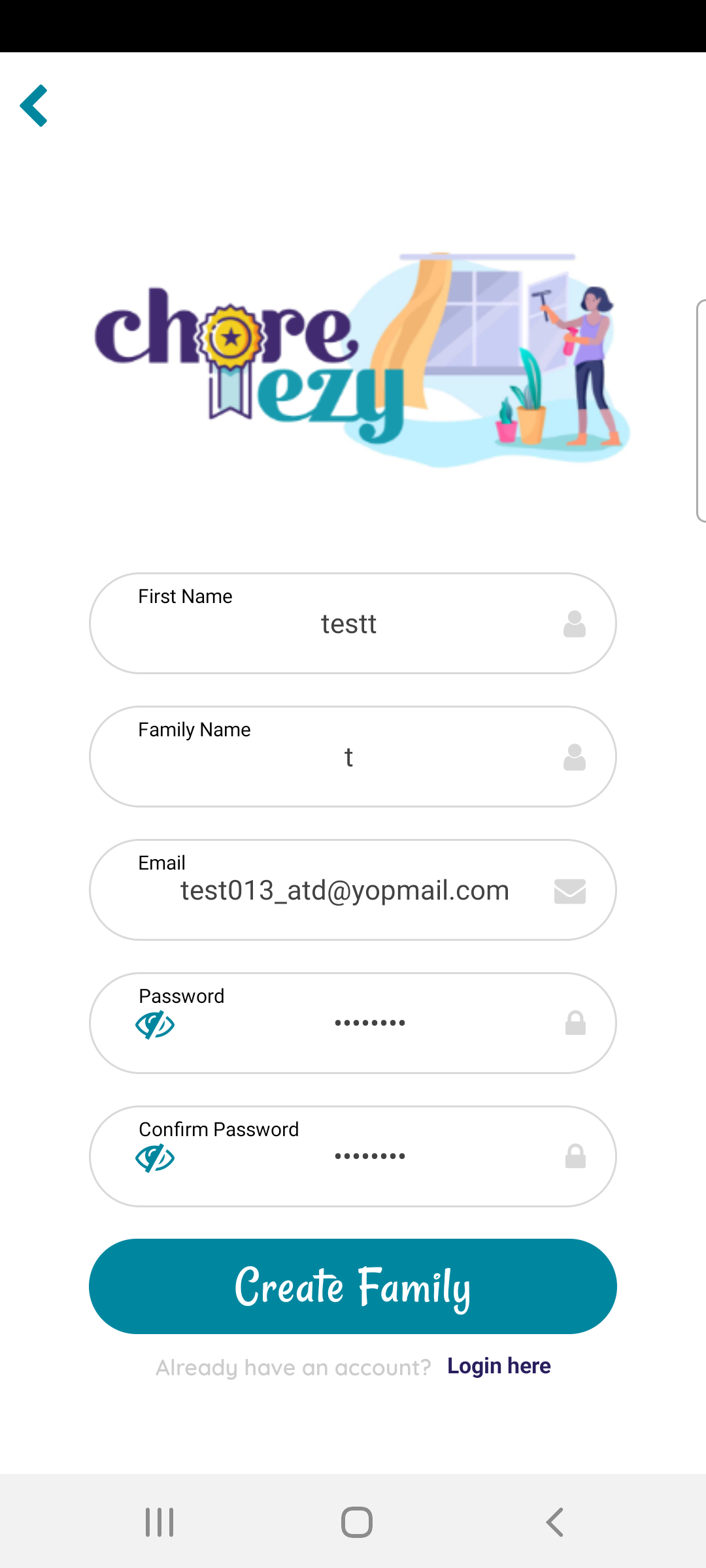The height and width of the screenshot is (1568, 706).
Task: Submit with the Create Family button
Action: (353, 1286)
